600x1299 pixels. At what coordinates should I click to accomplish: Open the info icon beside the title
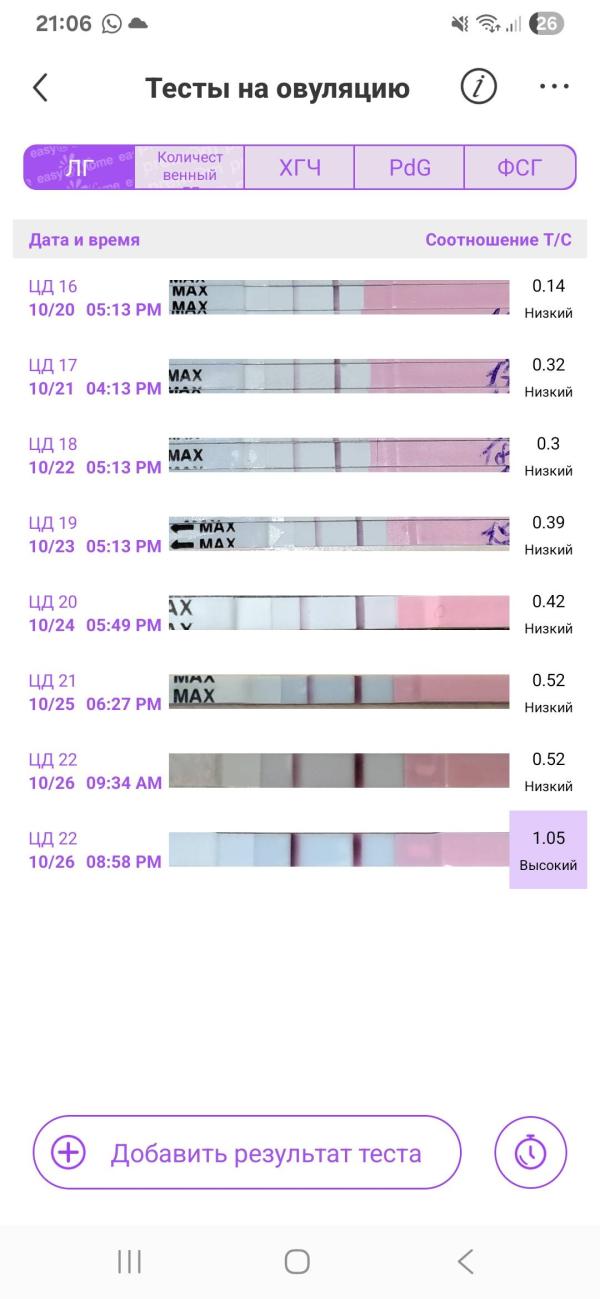(479, 88)
